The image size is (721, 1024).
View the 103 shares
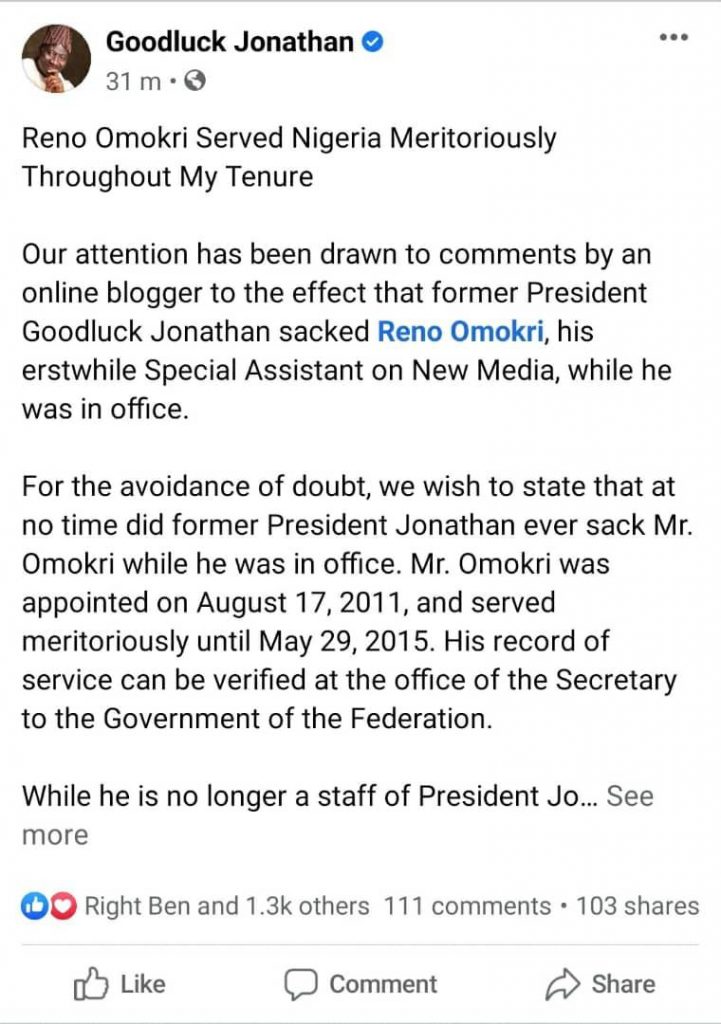click(x=637, y=906)
